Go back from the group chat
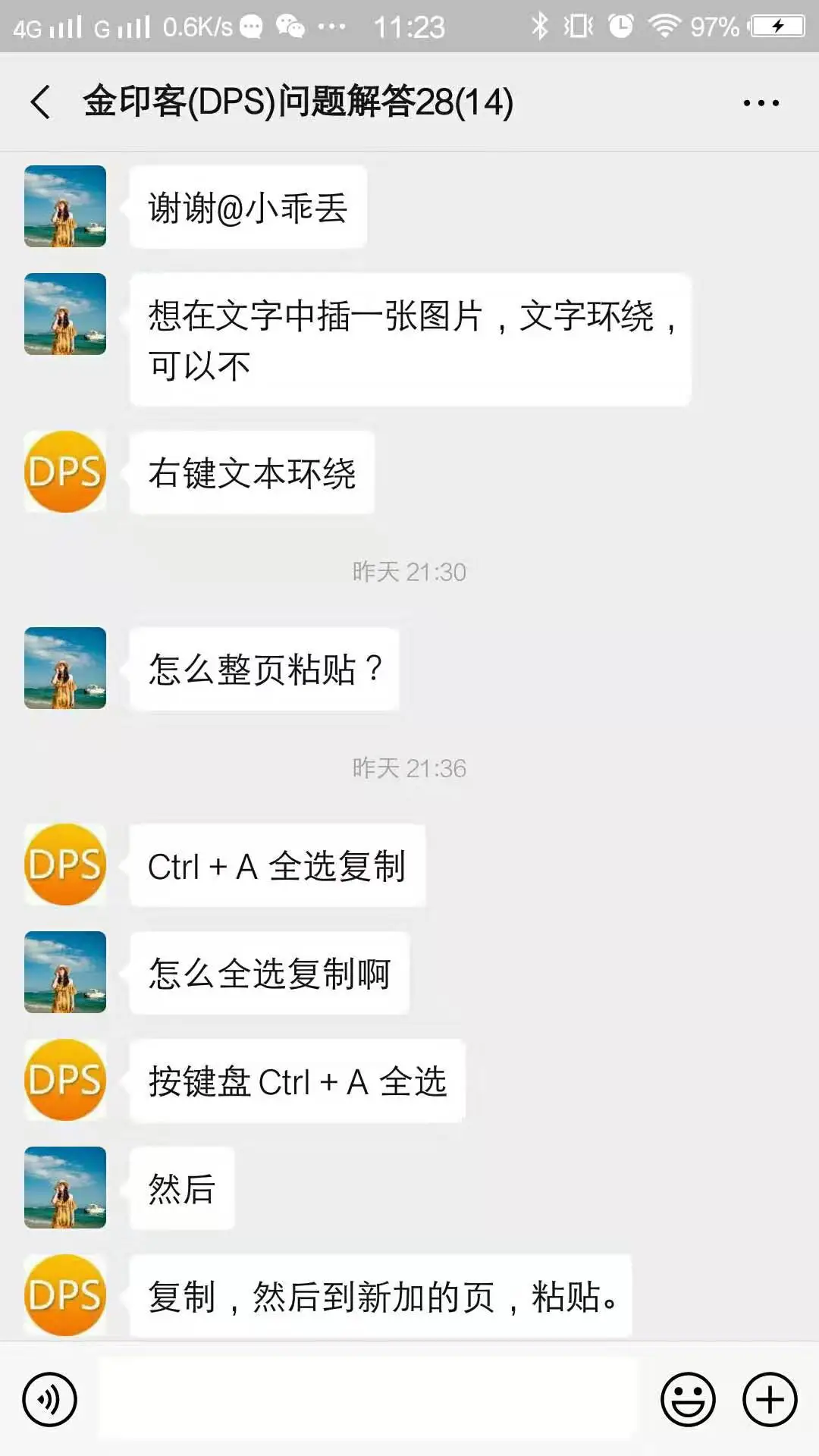The image size is (819, 1456). (41, 102)
